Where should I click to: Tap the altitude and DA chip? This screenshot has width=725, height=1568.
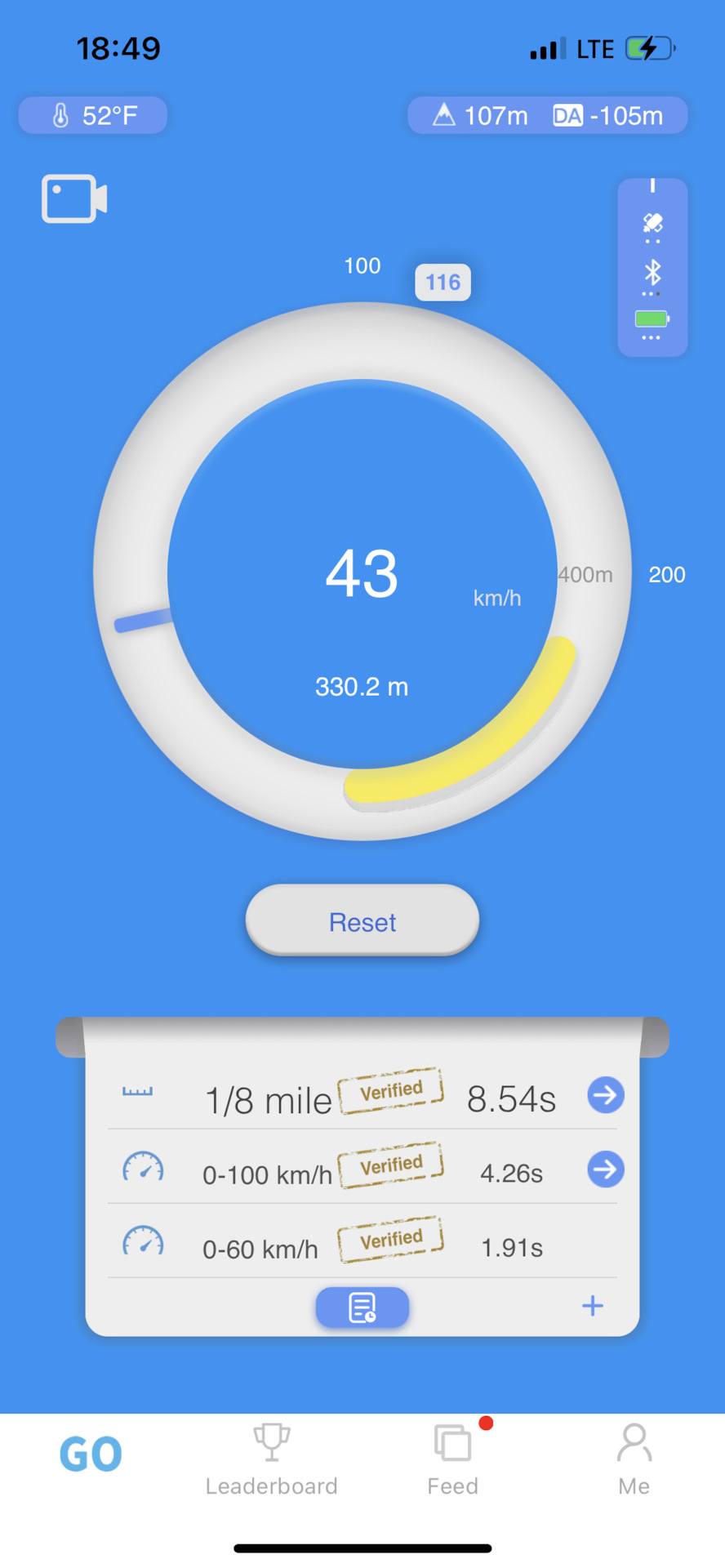tap(547, 115)
